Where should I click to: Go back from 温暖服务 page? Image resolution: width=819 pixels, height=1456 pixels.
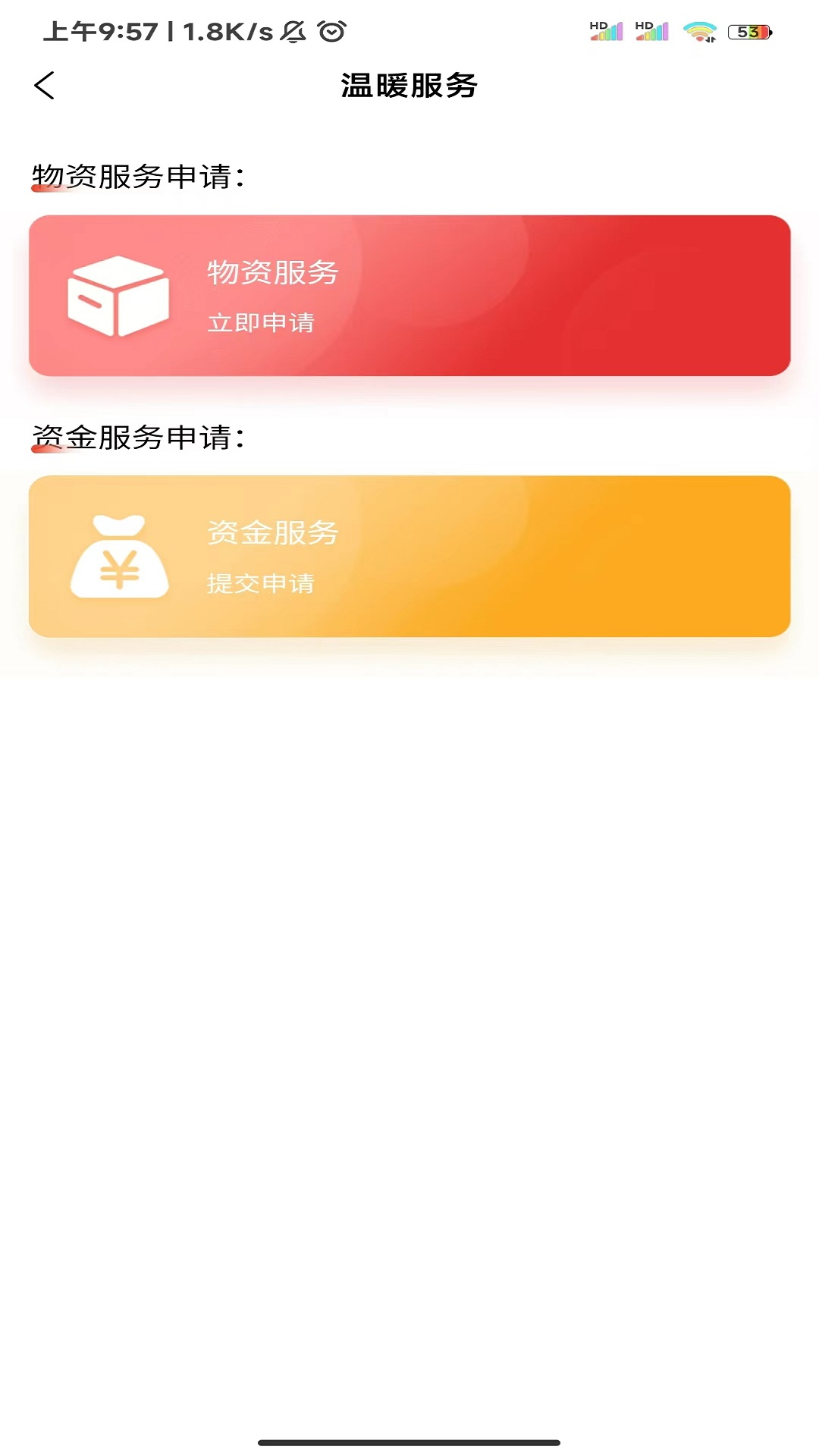coord(45,86)
